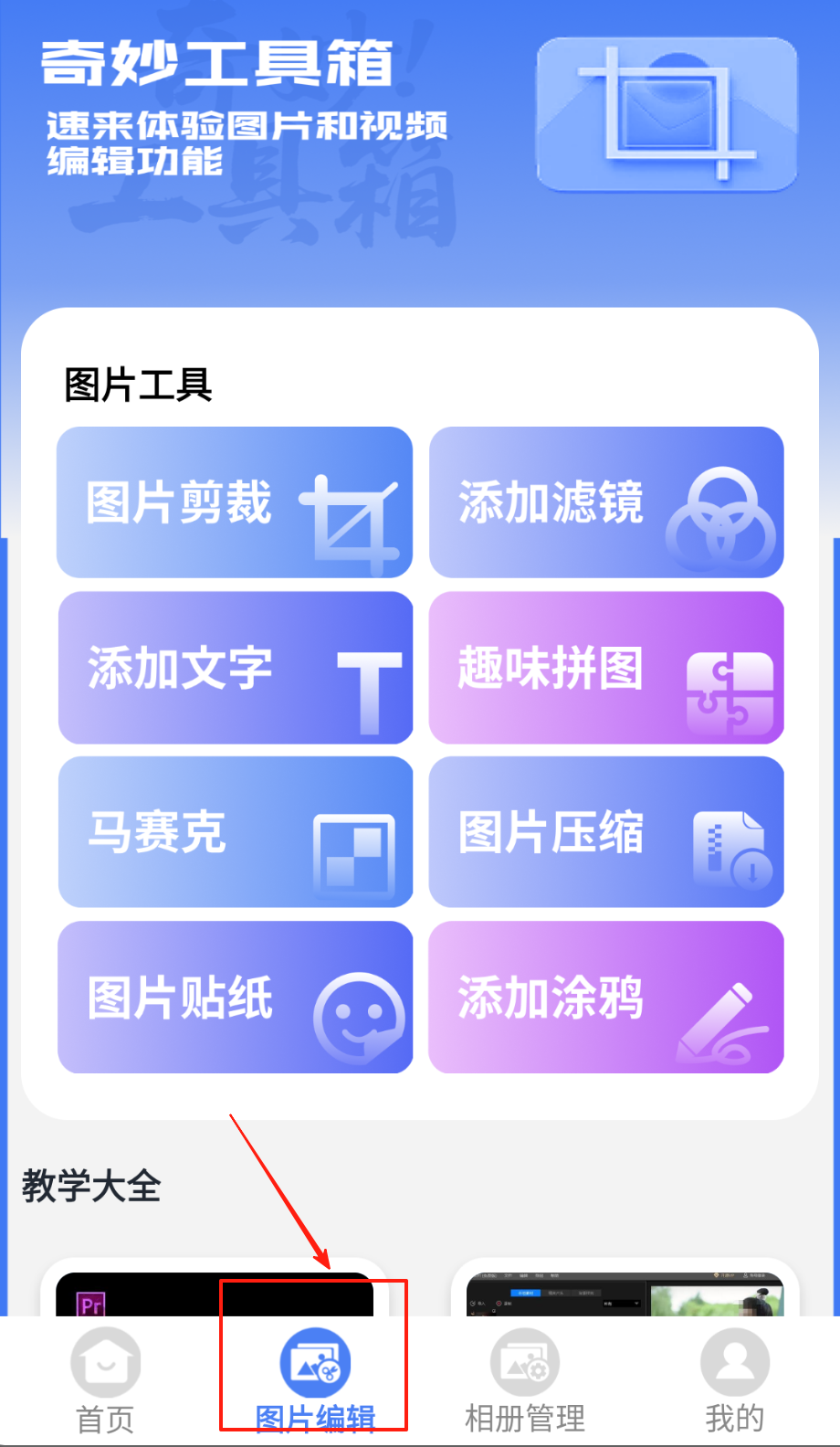Select the 添加滤镜 filter tool
The image size is (840, 1447).
(606, 502)
